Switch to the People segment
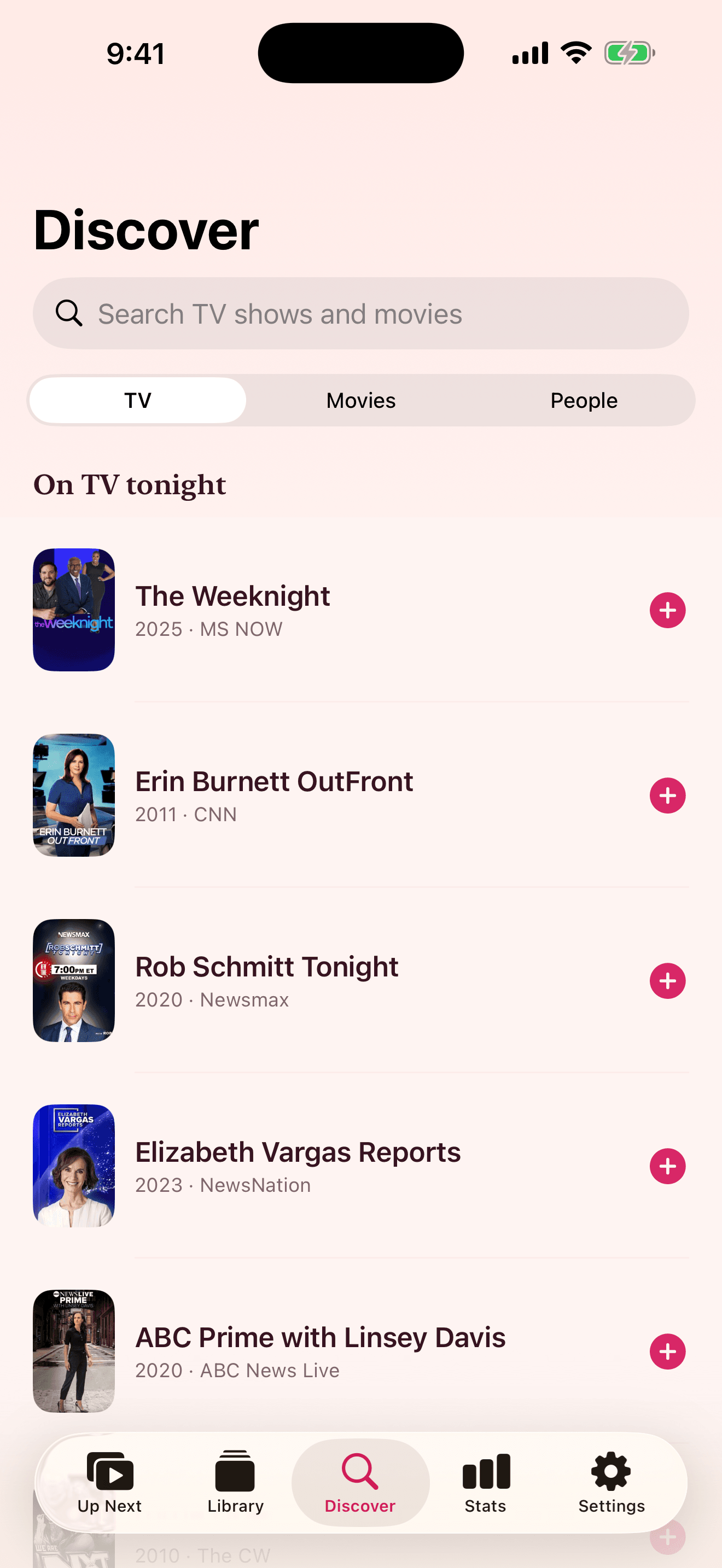 point(584,401)
